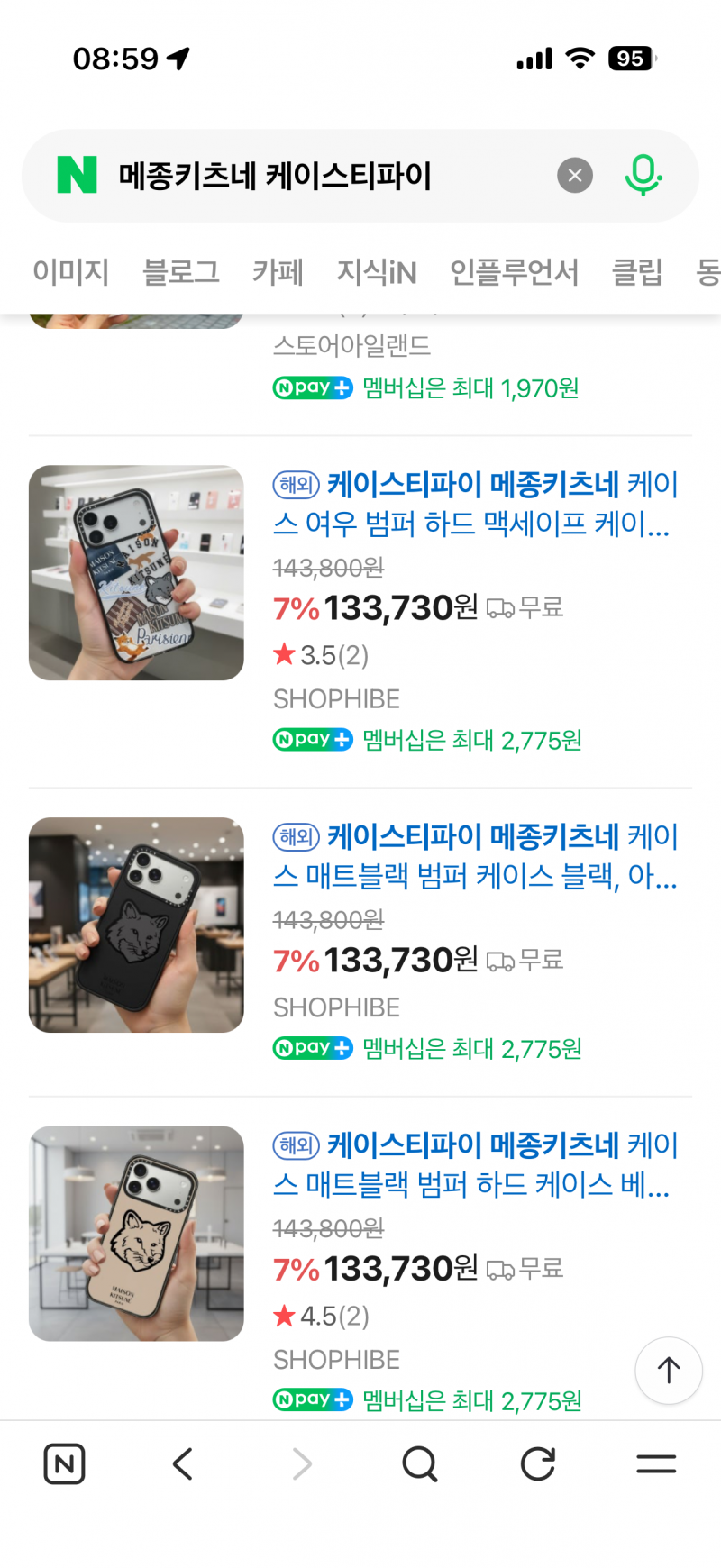Open Naver home via bottom-left N icon

point(64,1463)
